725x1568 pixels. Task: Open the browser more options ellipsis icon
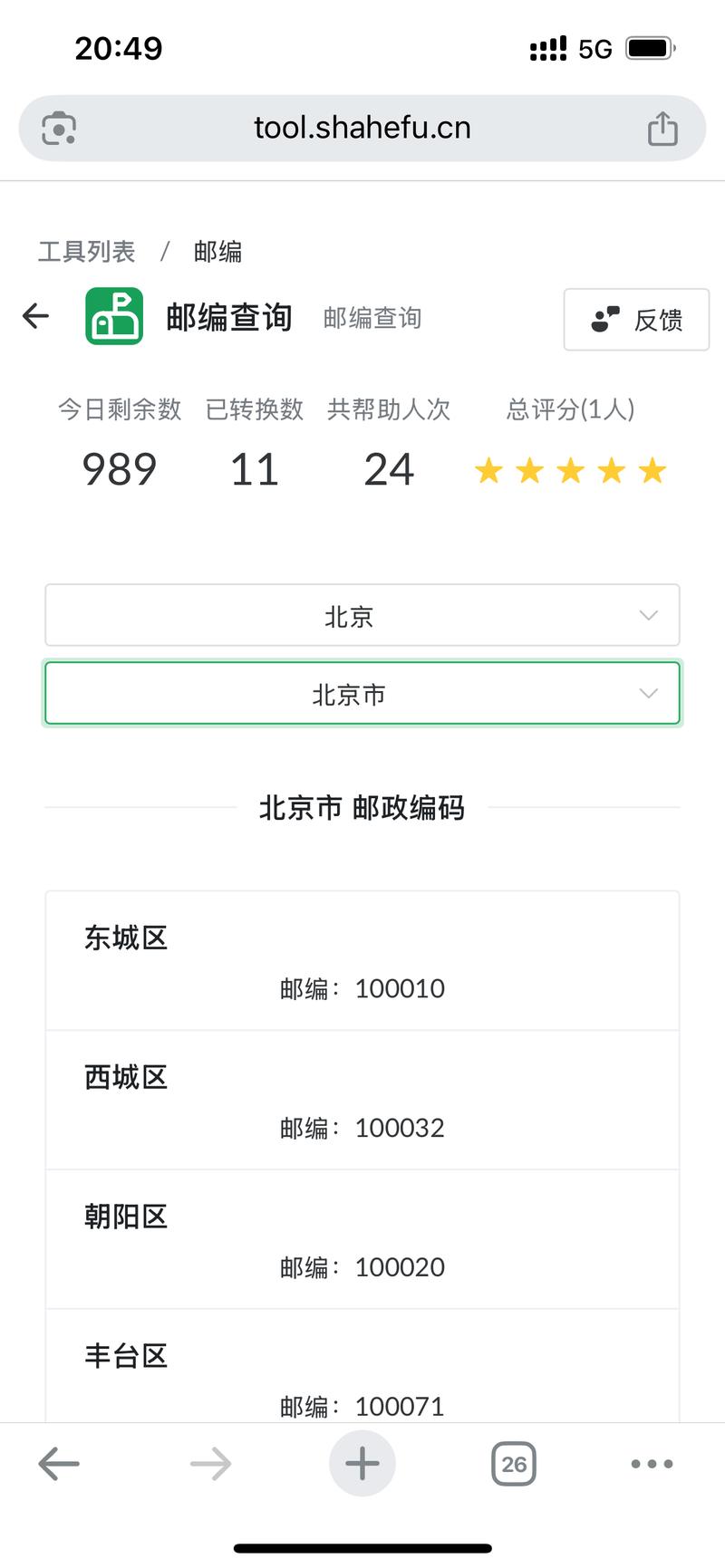(652, 1463)
